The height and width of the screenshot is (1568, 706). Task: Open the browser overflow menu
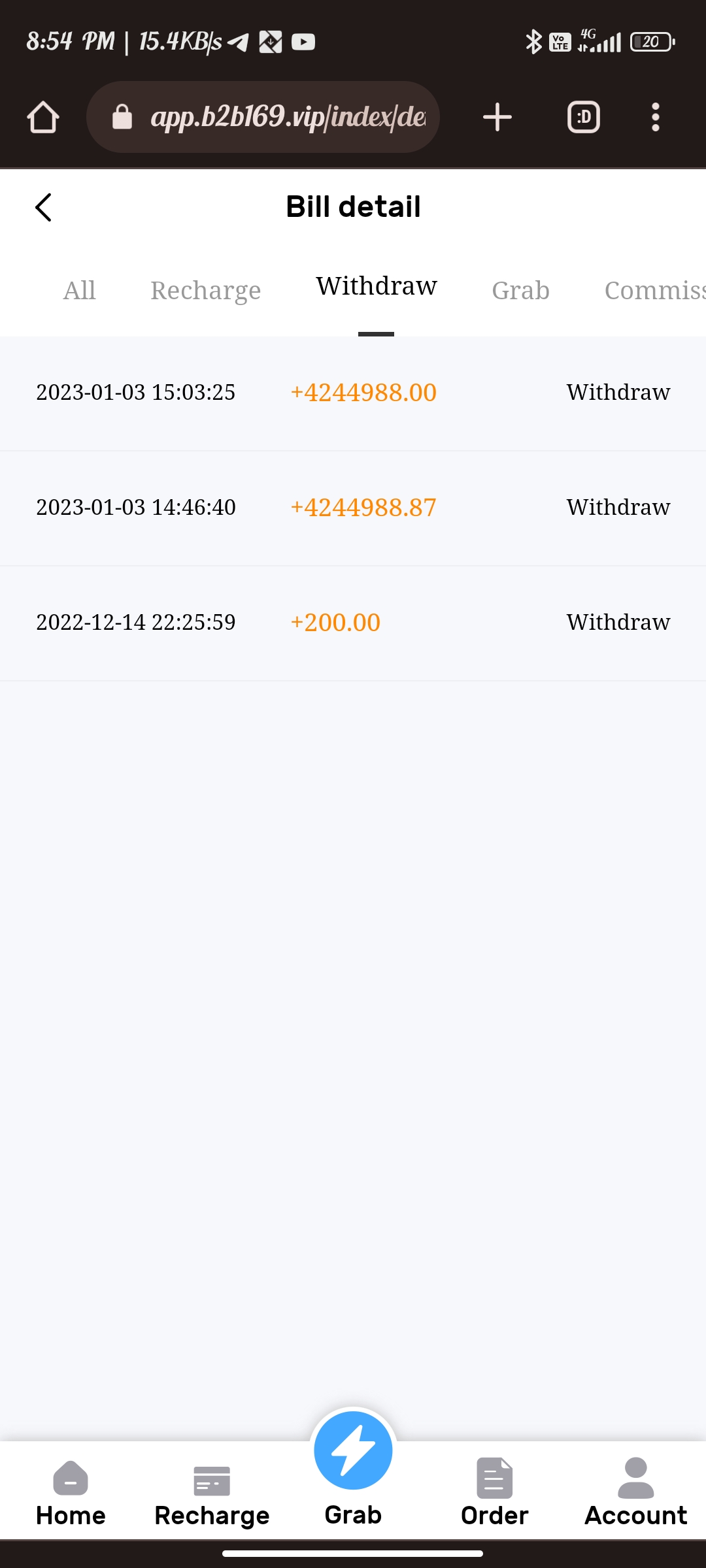[655, 118]
